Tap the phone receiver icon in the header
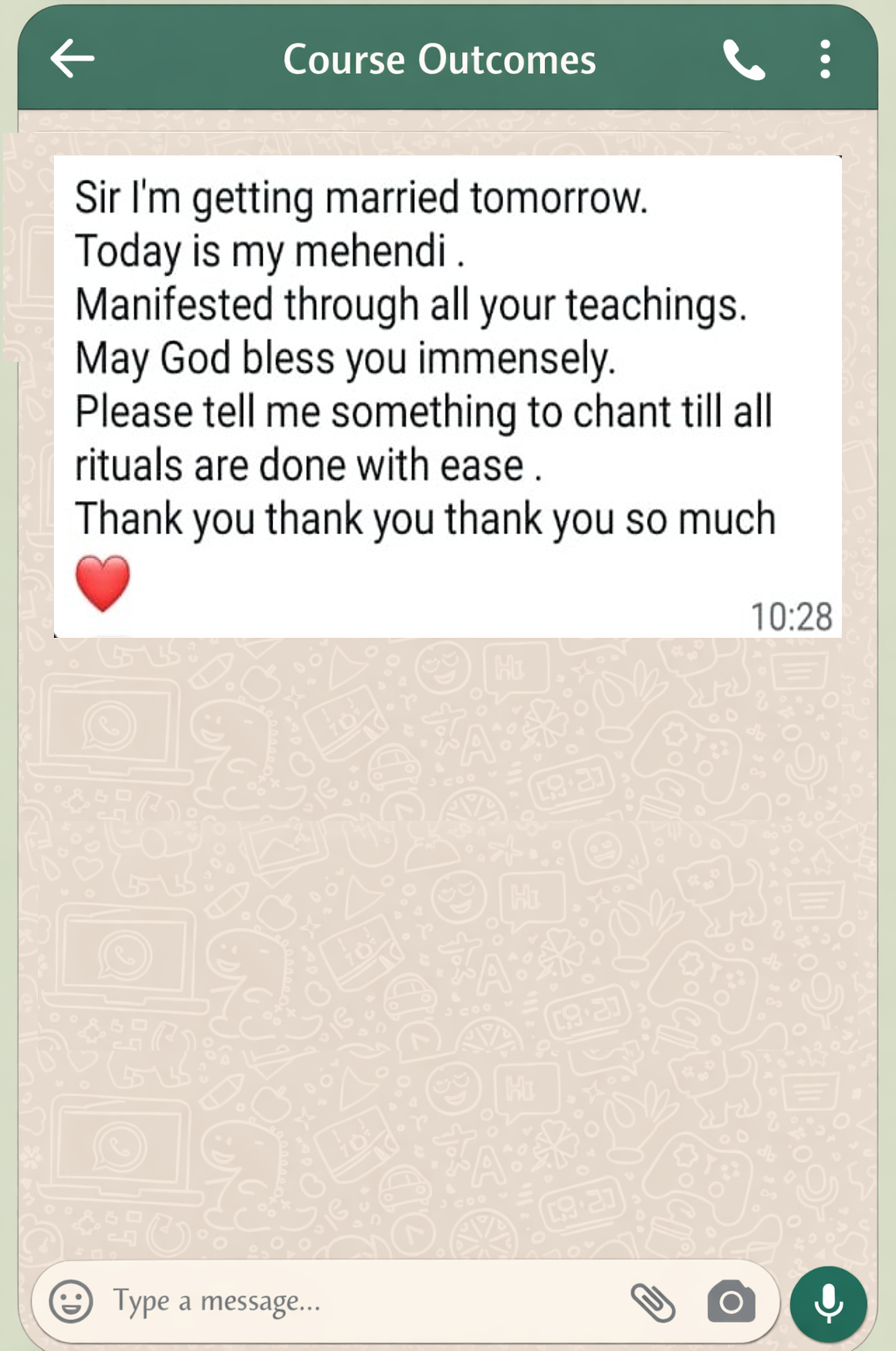 coord(745,61)
